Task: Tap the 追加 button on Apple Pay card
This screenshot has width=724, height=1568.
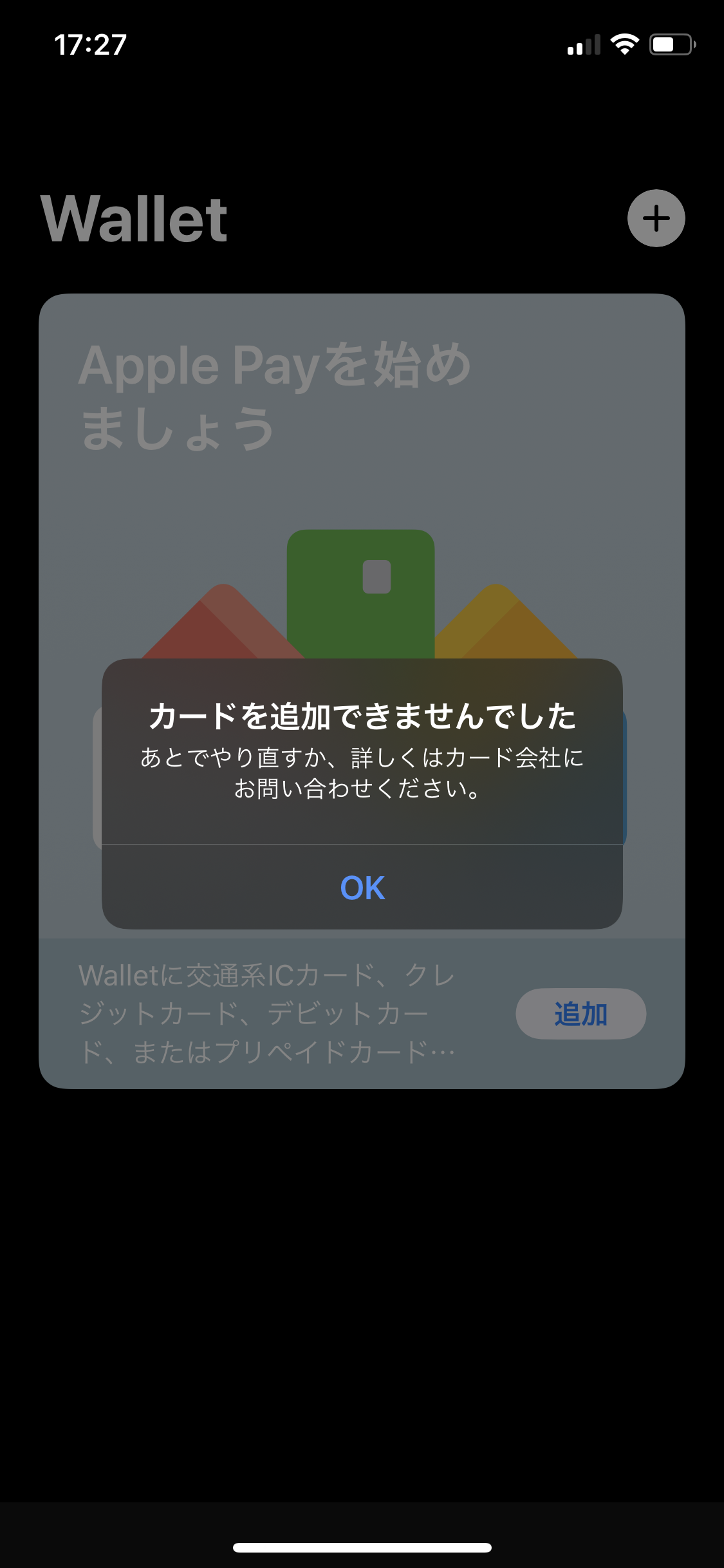Action: [x=580, y=1014]
